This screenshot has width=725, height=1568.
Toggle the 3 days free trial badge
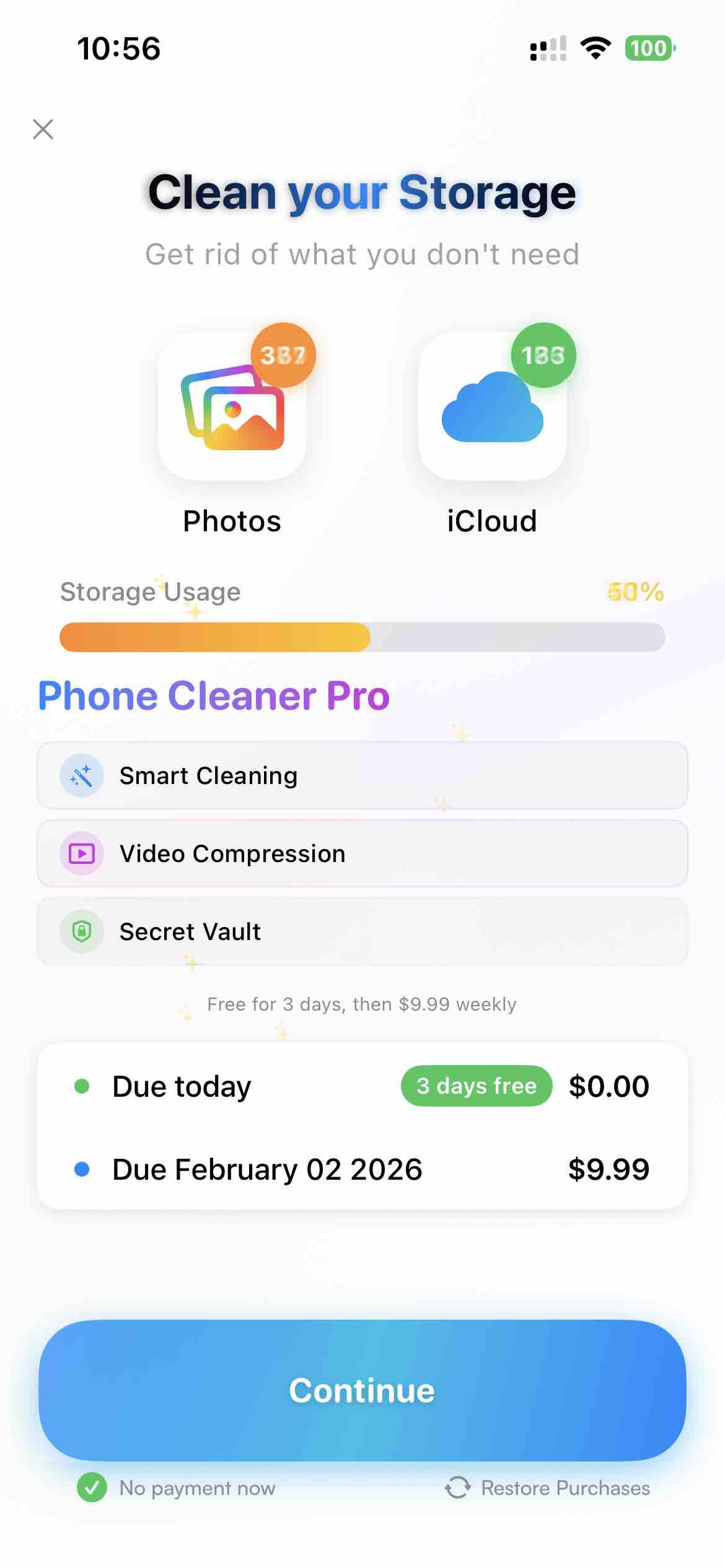point(477,1086)
